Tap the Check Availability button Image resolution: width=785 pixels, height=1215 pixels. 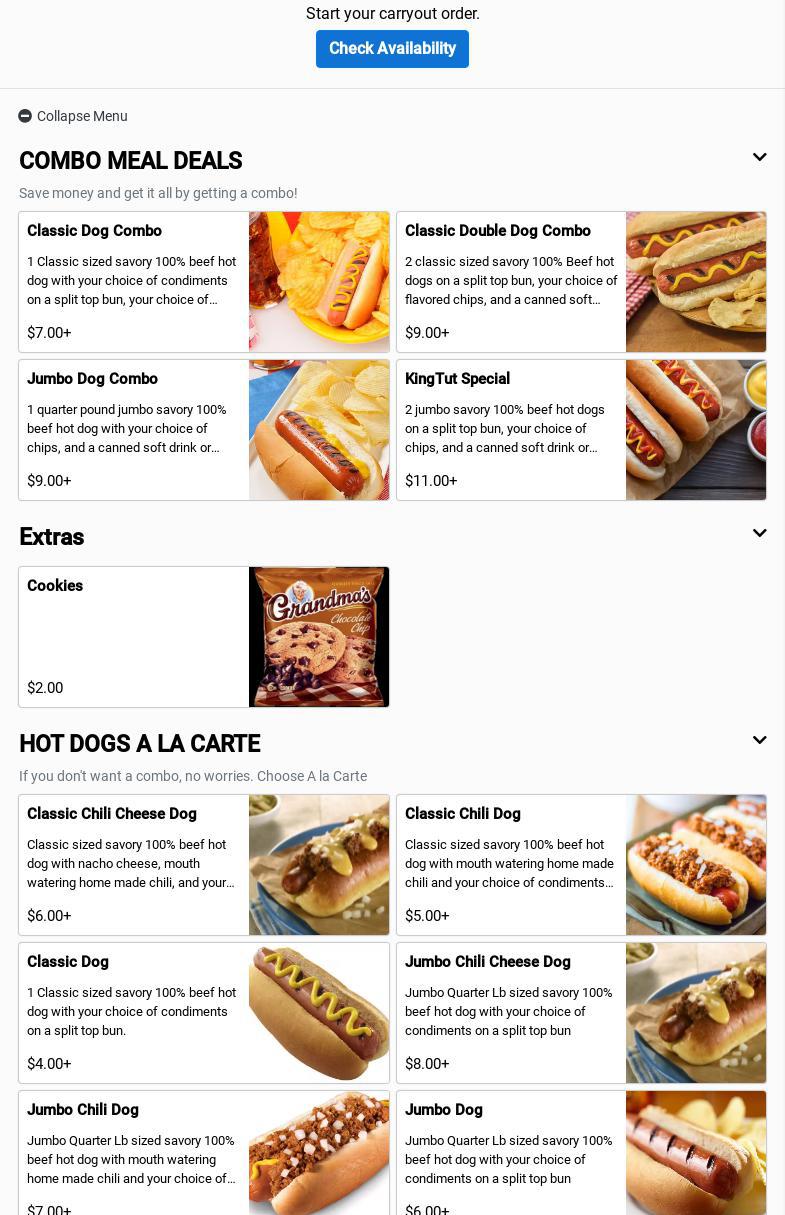pyautogui.click(x=392, y=49)
